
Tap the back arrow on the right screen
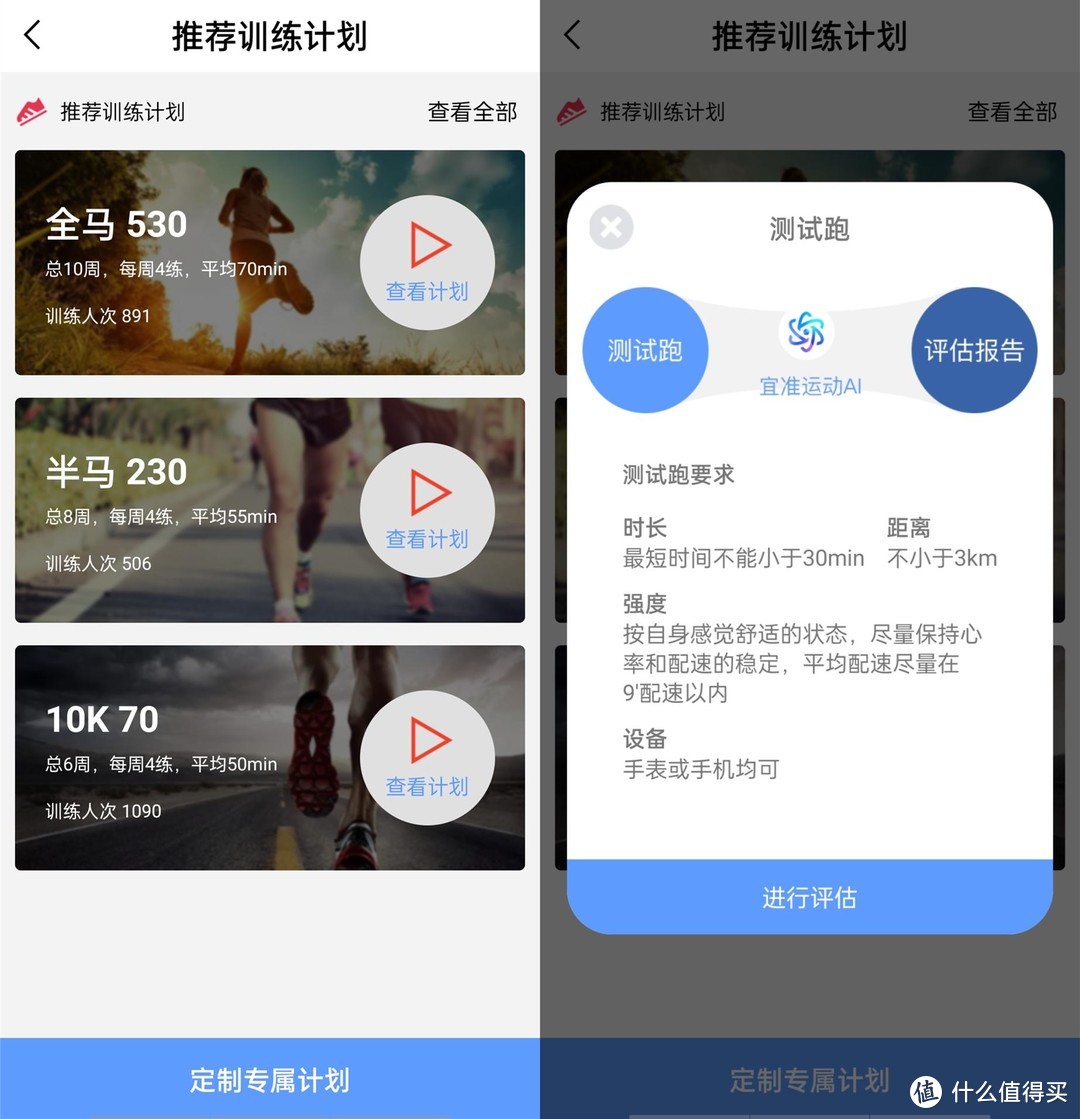click(571, 35)
